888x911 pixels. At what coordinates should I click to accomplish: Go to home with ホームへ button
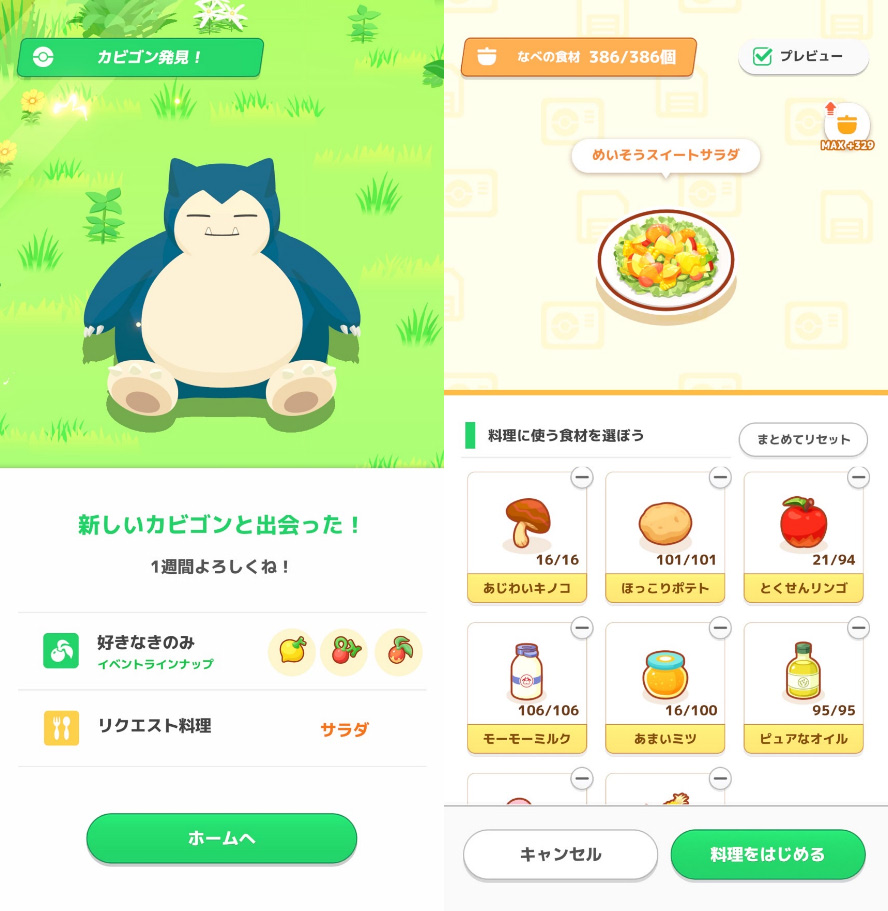coord(221,838)
